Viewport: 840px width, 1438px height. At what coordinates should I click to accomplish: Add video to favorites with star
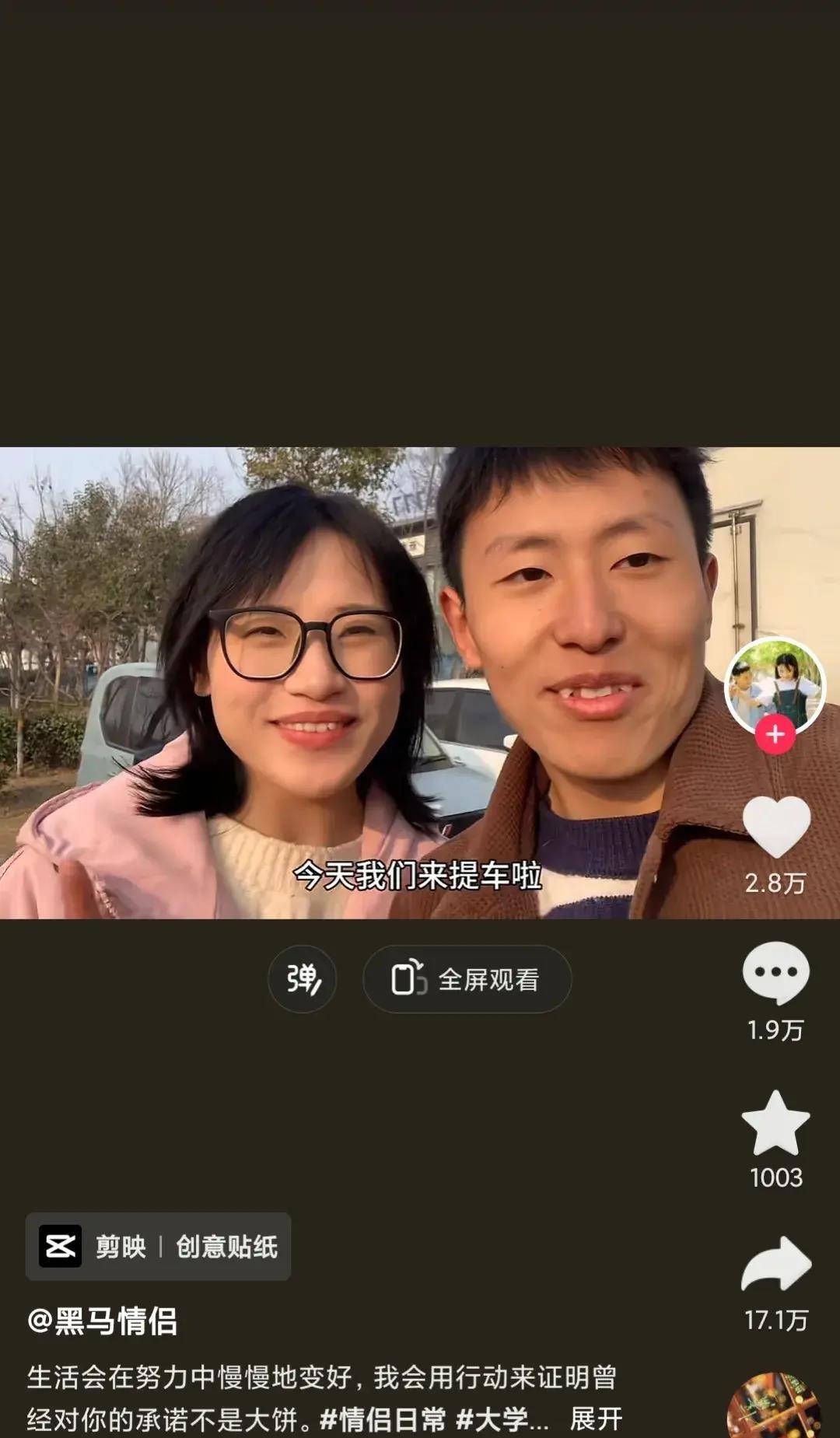775,1125
